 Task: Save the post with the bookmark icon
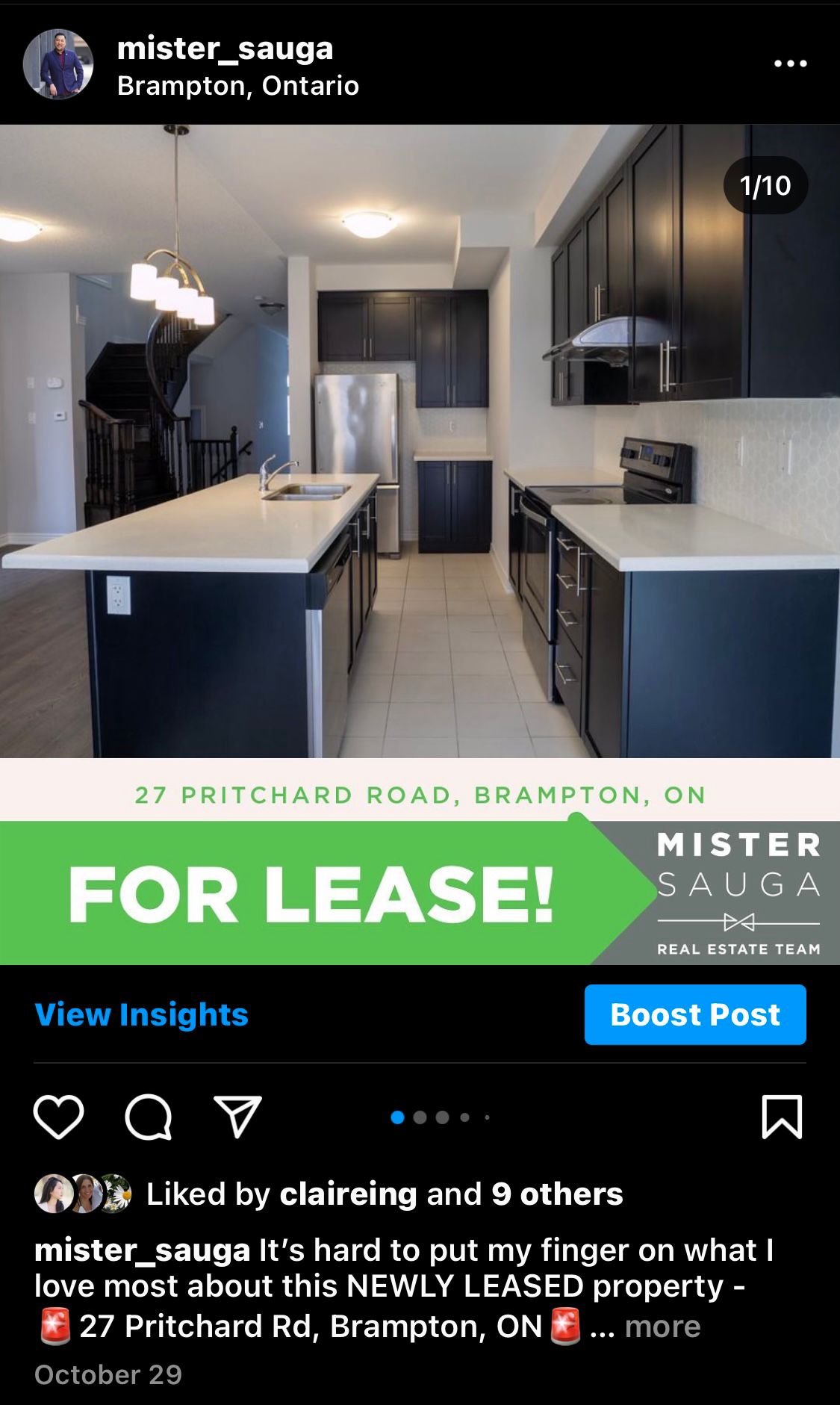pyautogui.click(x=782, y=1117)
